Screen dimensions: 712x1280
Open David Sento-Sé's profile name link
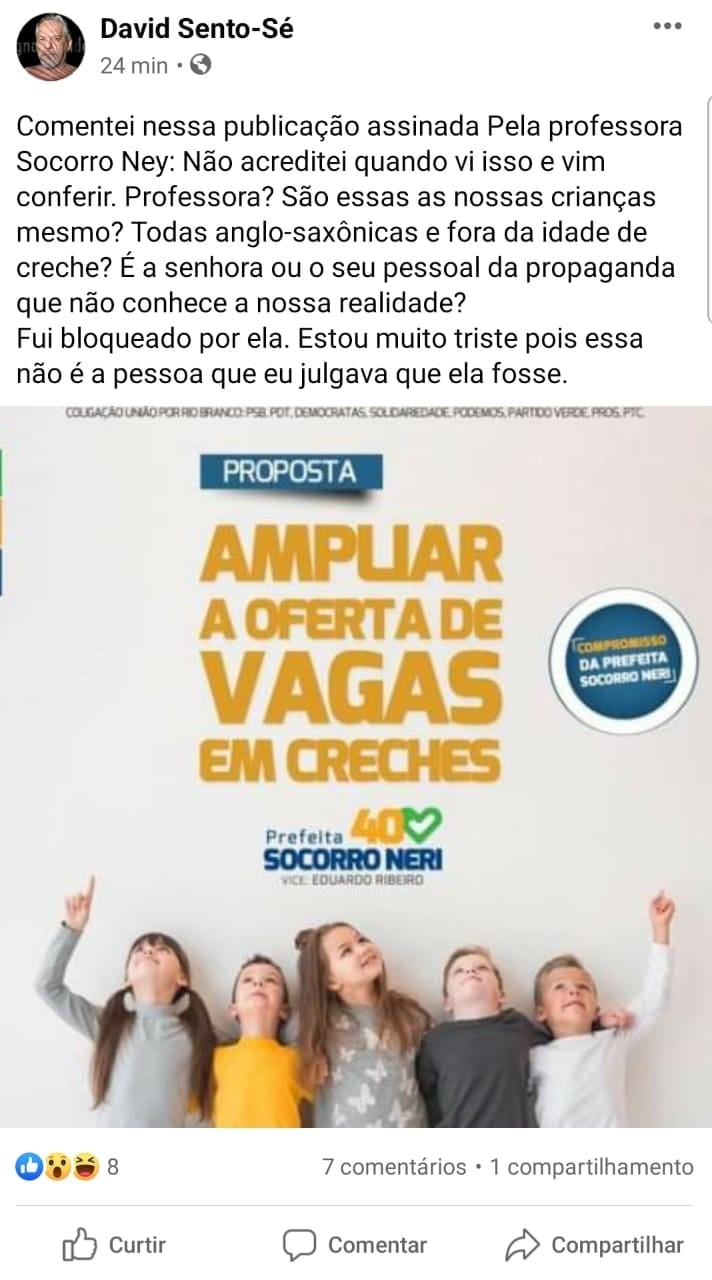point(197,29)
